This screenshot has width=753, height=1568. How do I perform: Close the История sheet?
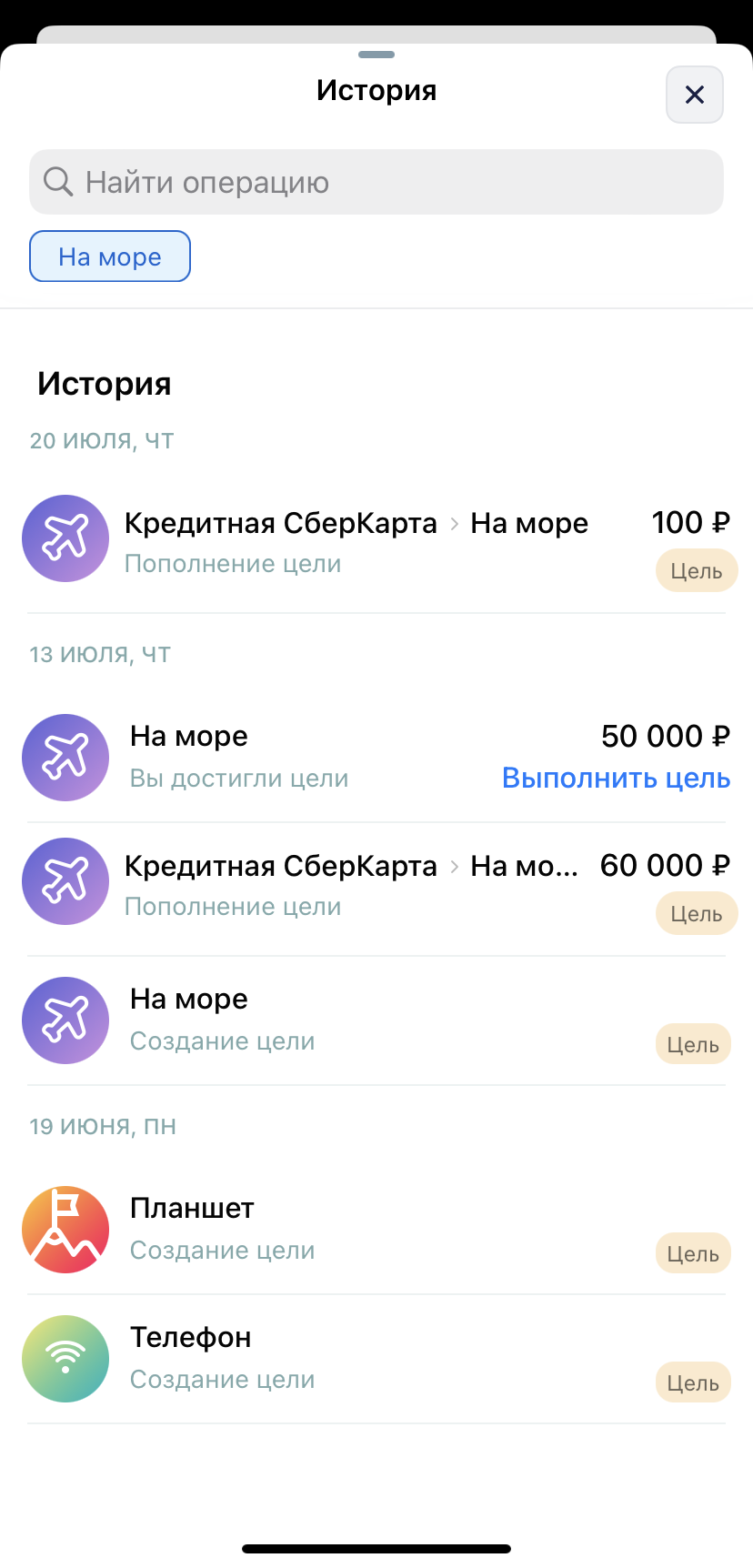point(694,95)
